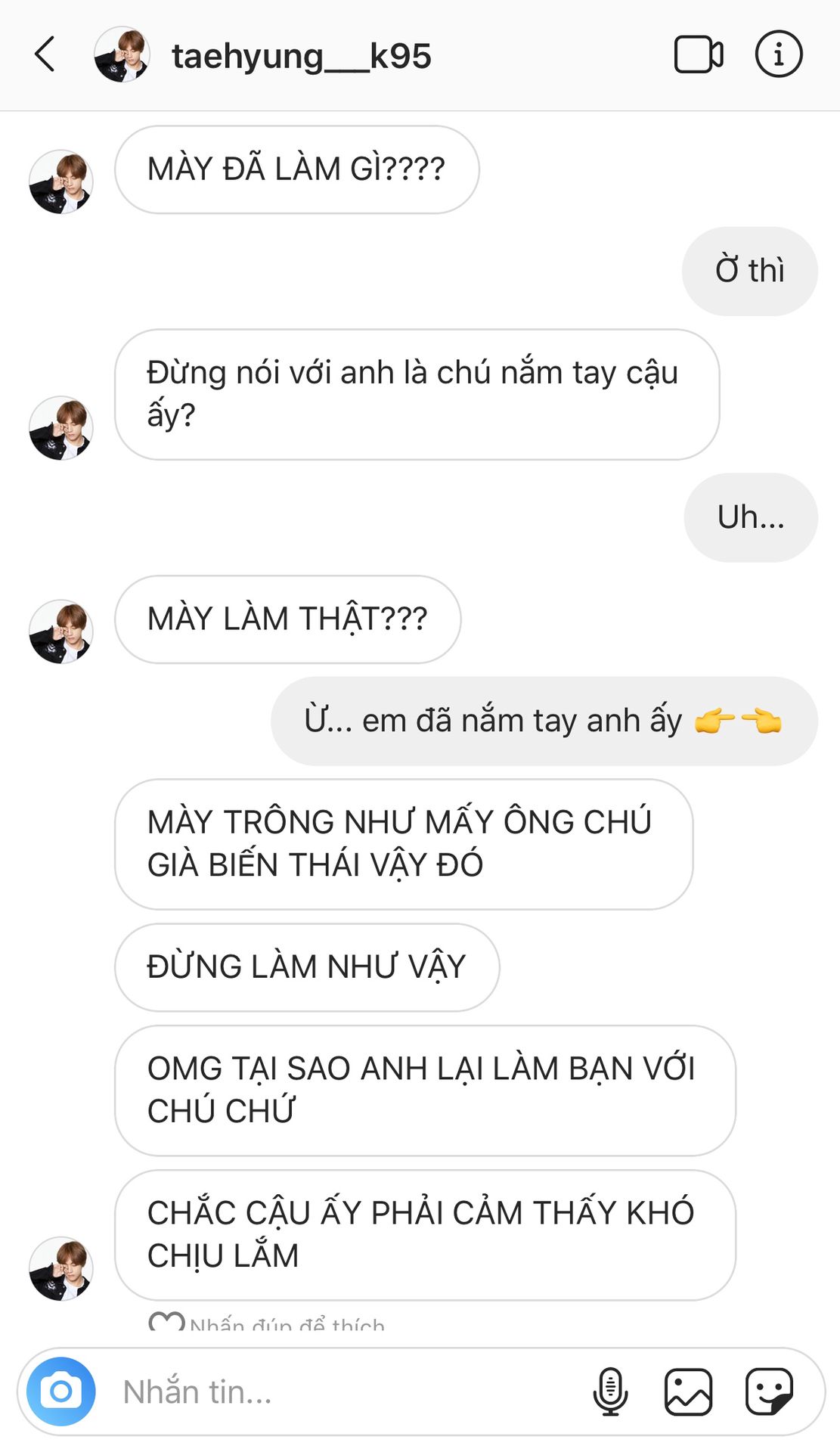
Task: Record a voice message with microphone
Action: (610, 1391)
